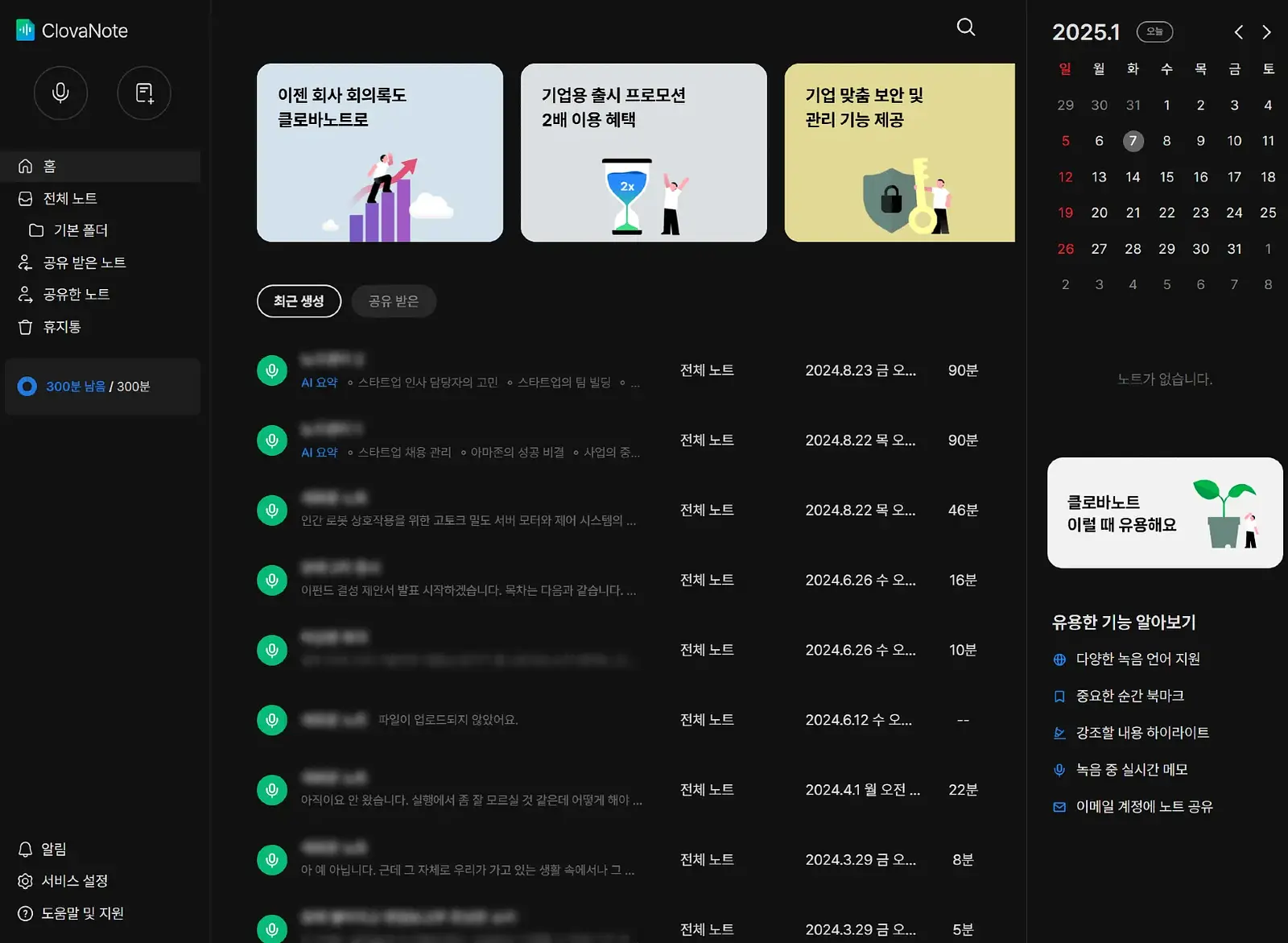Tap the 오늘 today button

1154,32
